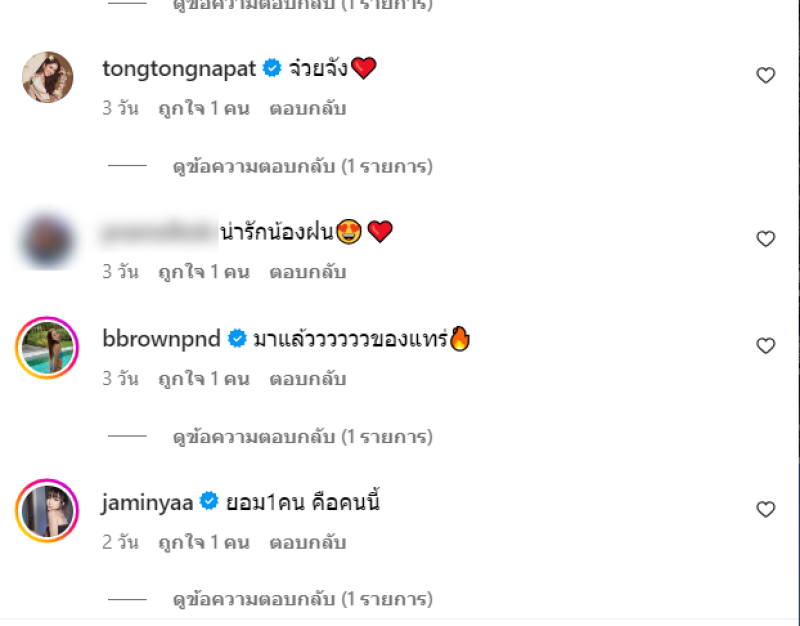Open the jaminyaa username link

pos(149,502)
